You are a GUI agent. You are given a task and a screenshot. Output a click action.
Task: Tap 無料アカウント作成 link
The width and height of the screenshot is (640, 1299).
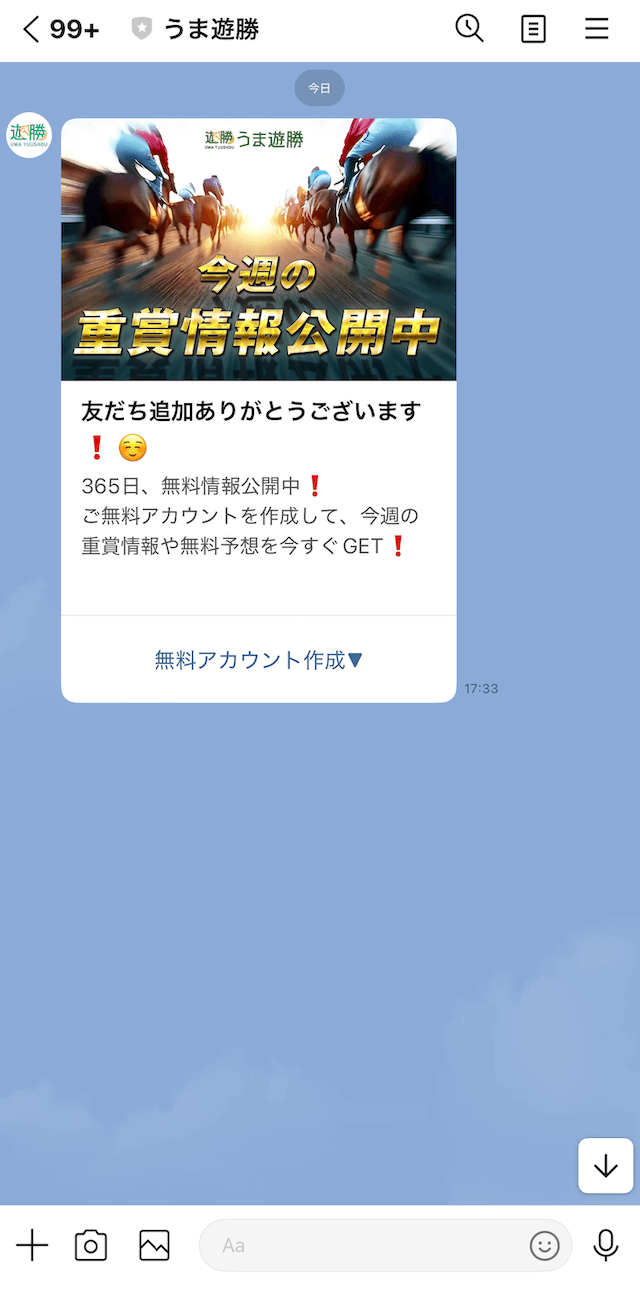(x=259, y=660)
